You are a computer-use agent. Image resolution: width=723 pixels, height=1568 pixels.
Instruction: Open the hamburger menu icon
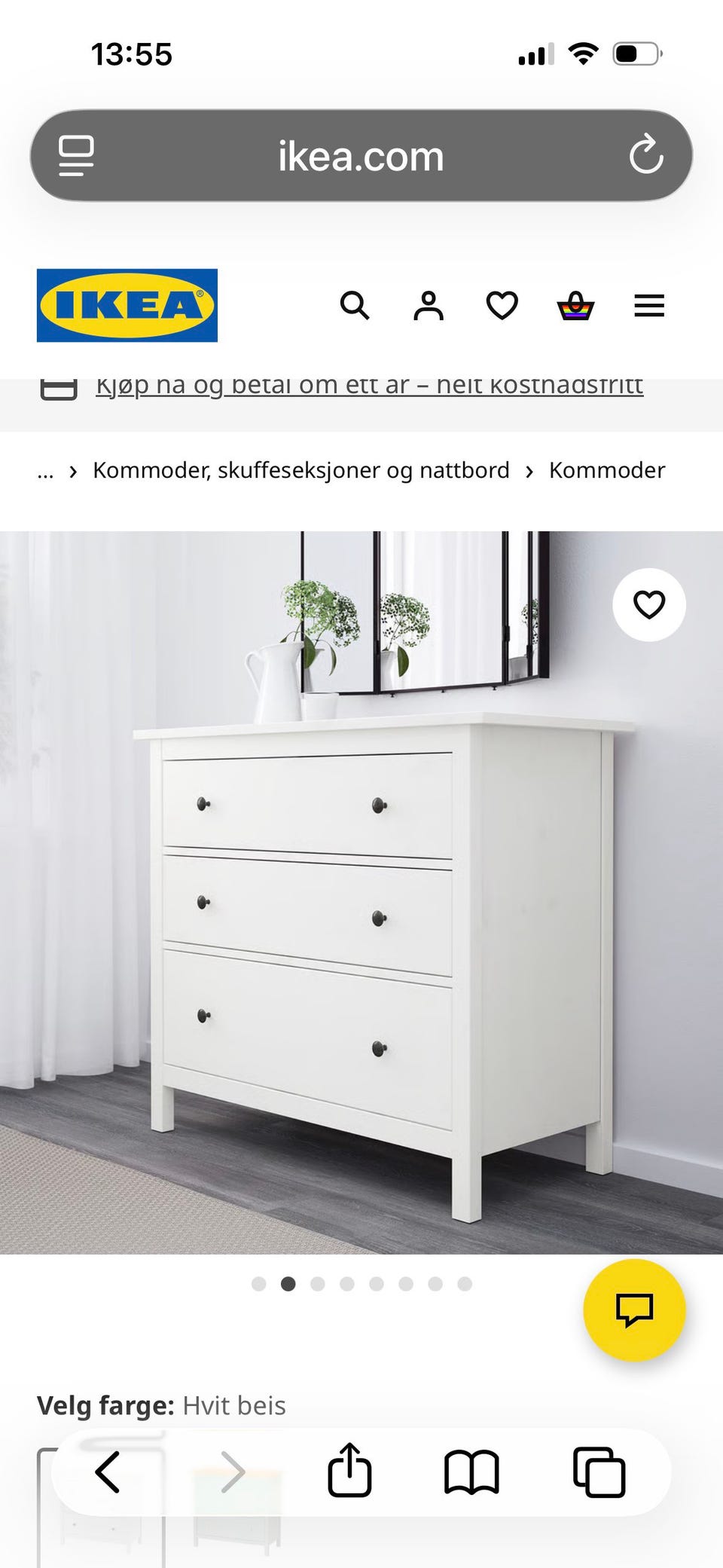pos(648,306)
